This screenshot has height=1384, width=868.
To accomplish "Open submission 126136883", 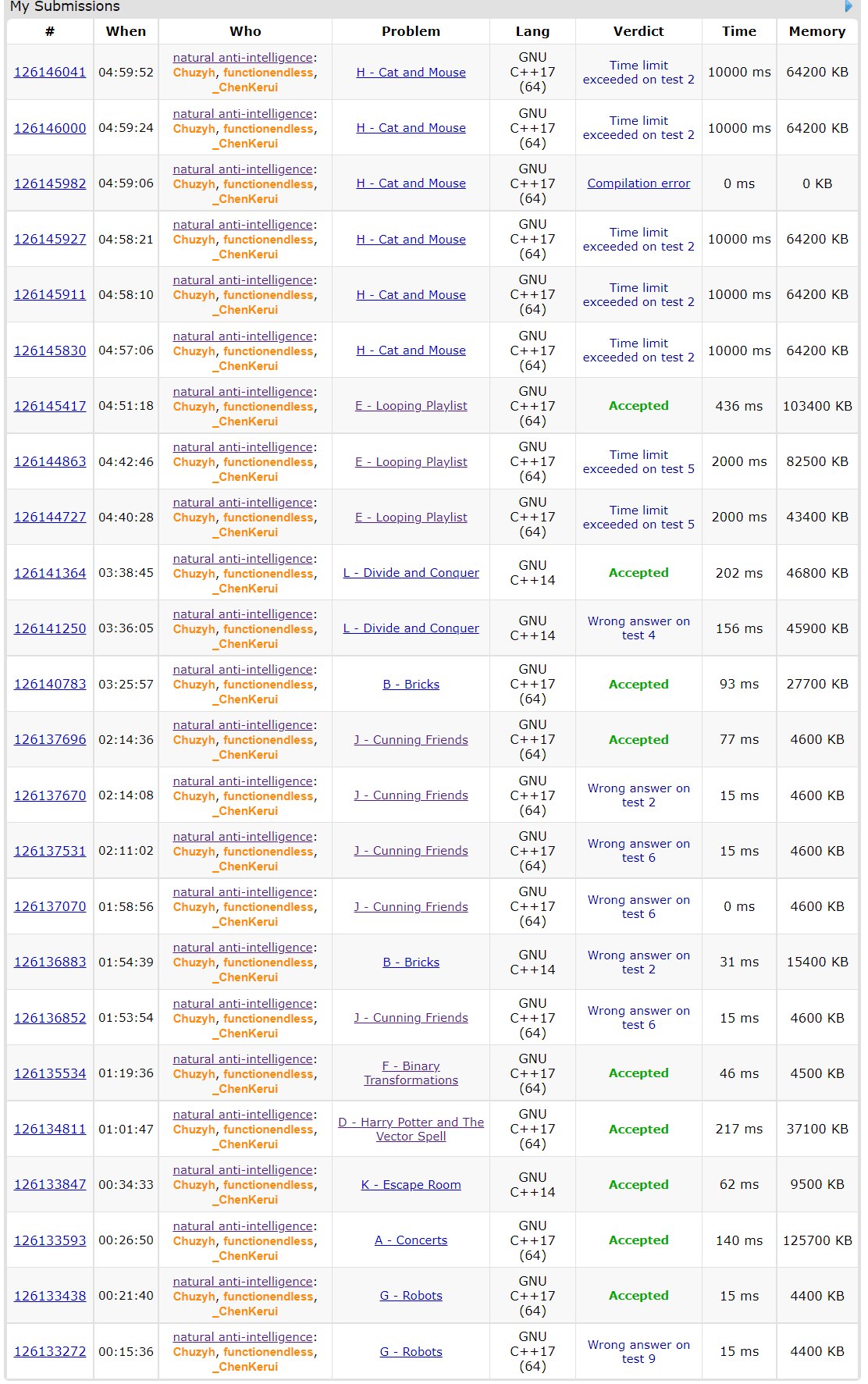I will coord(50,962).
